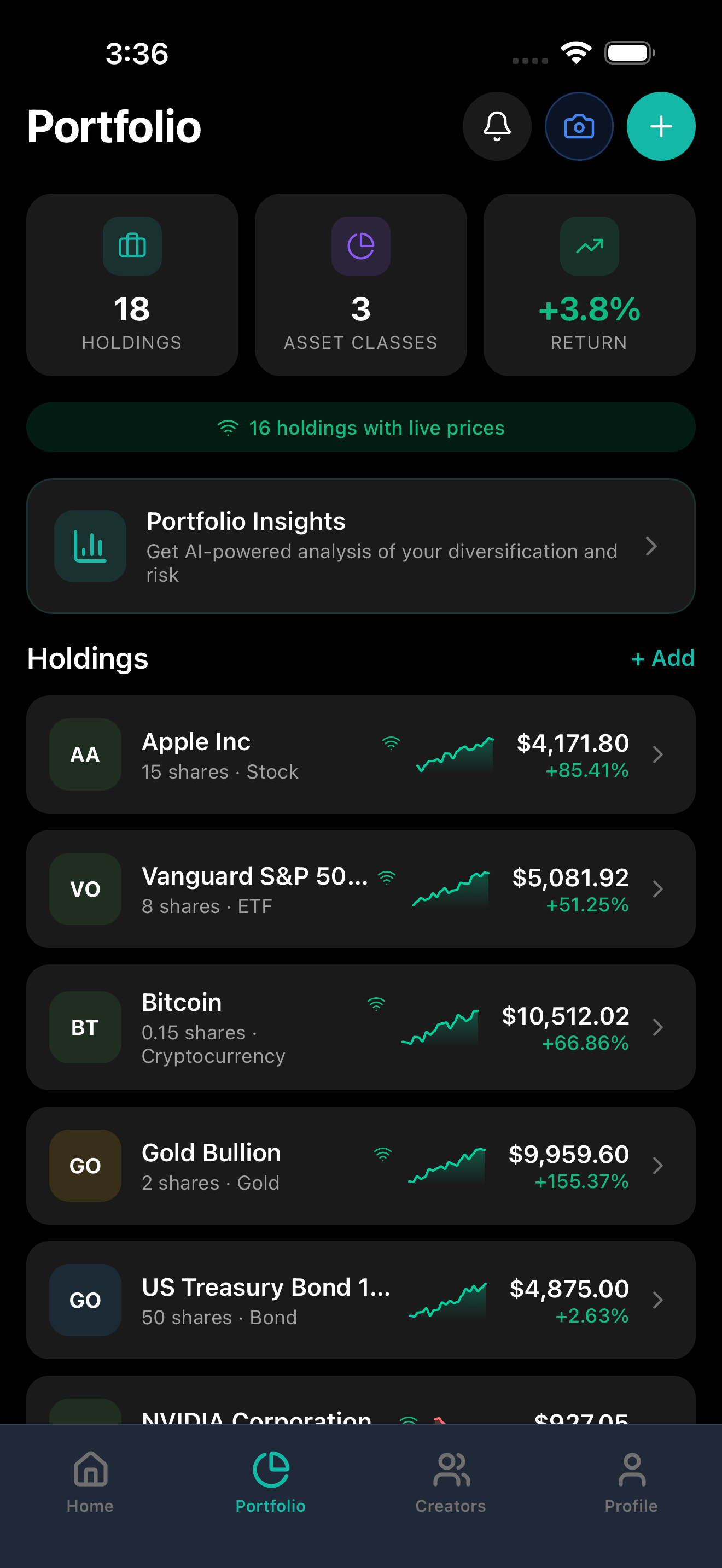The image size is (722, 1568).
Task: Open the Apple Inc holding
Action: (x=360, y=754)
